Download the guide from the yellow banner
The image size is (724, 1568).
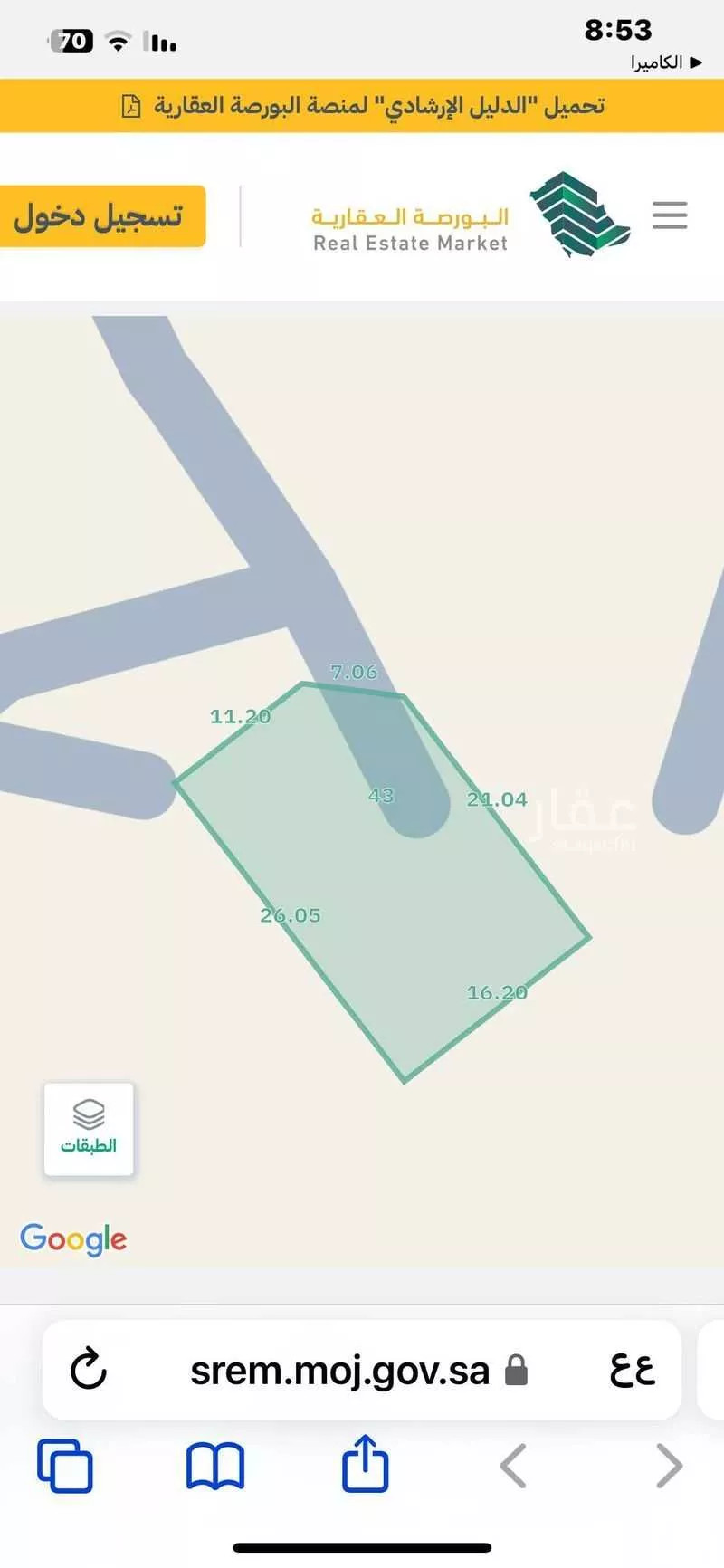pos(362,106)
